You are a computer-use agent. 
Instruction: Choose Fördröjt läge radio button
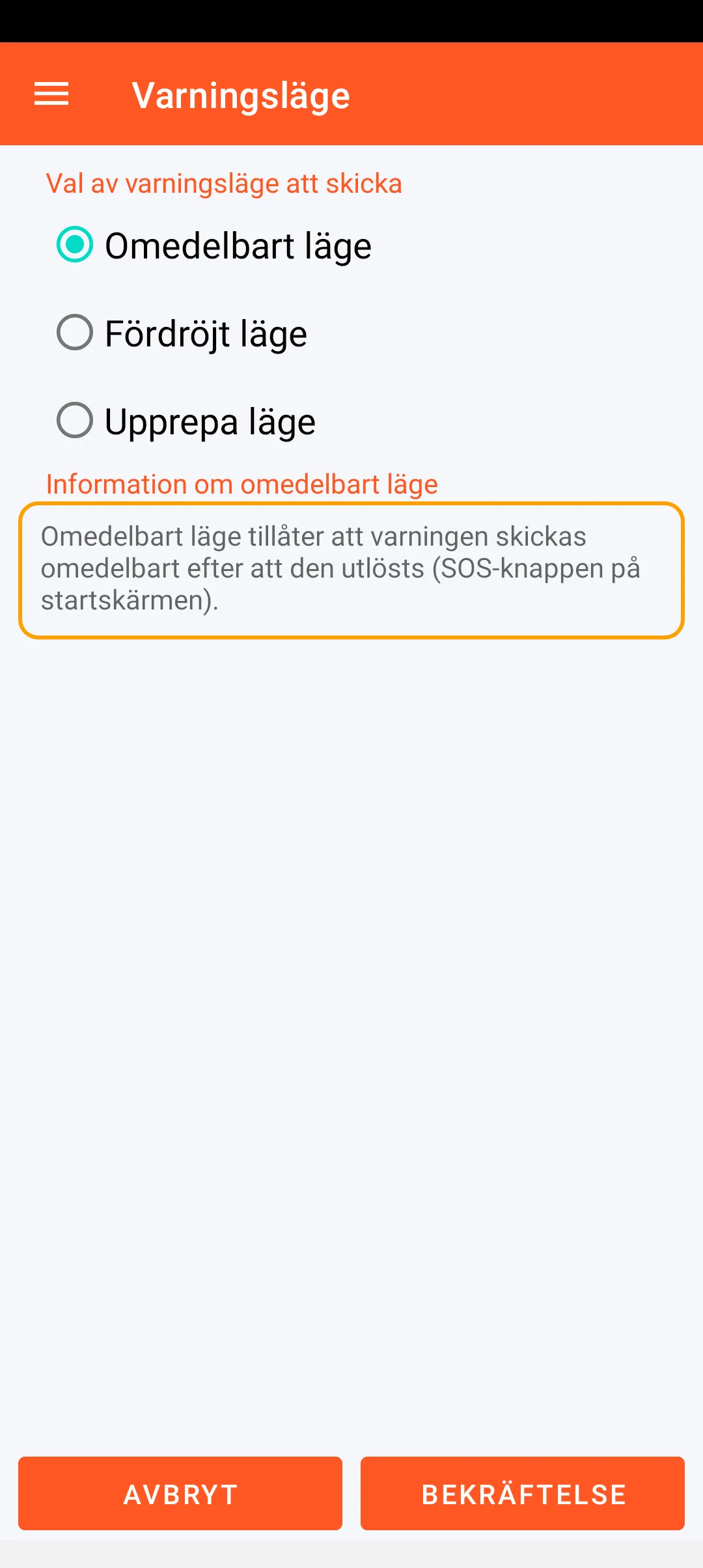[x=76, y=333]
